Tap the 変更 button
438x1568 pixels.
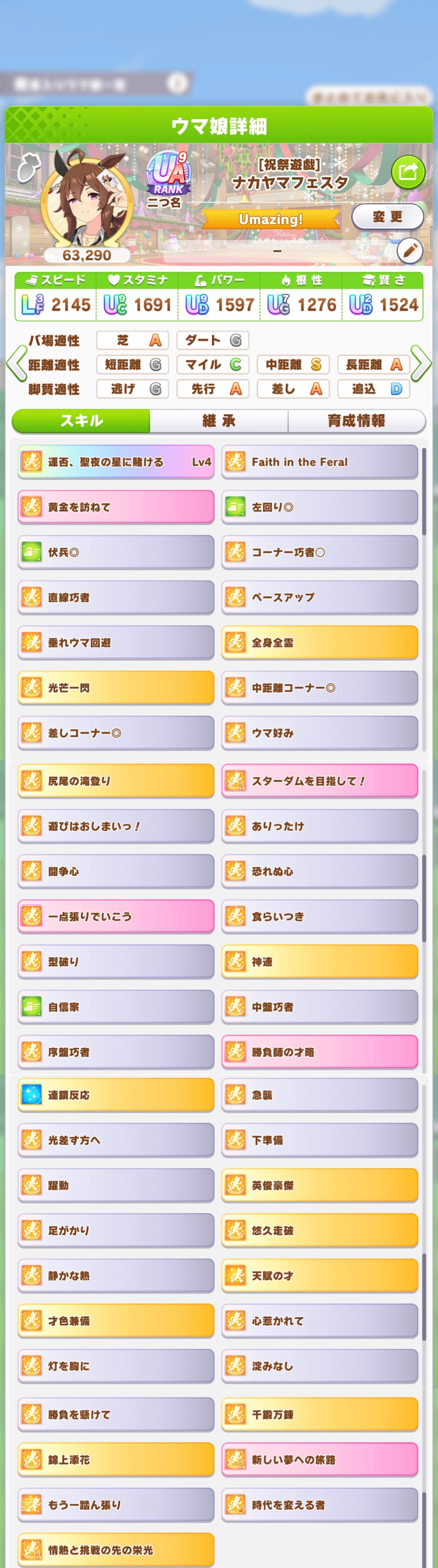pyautogui.click(x=388, y=217)
